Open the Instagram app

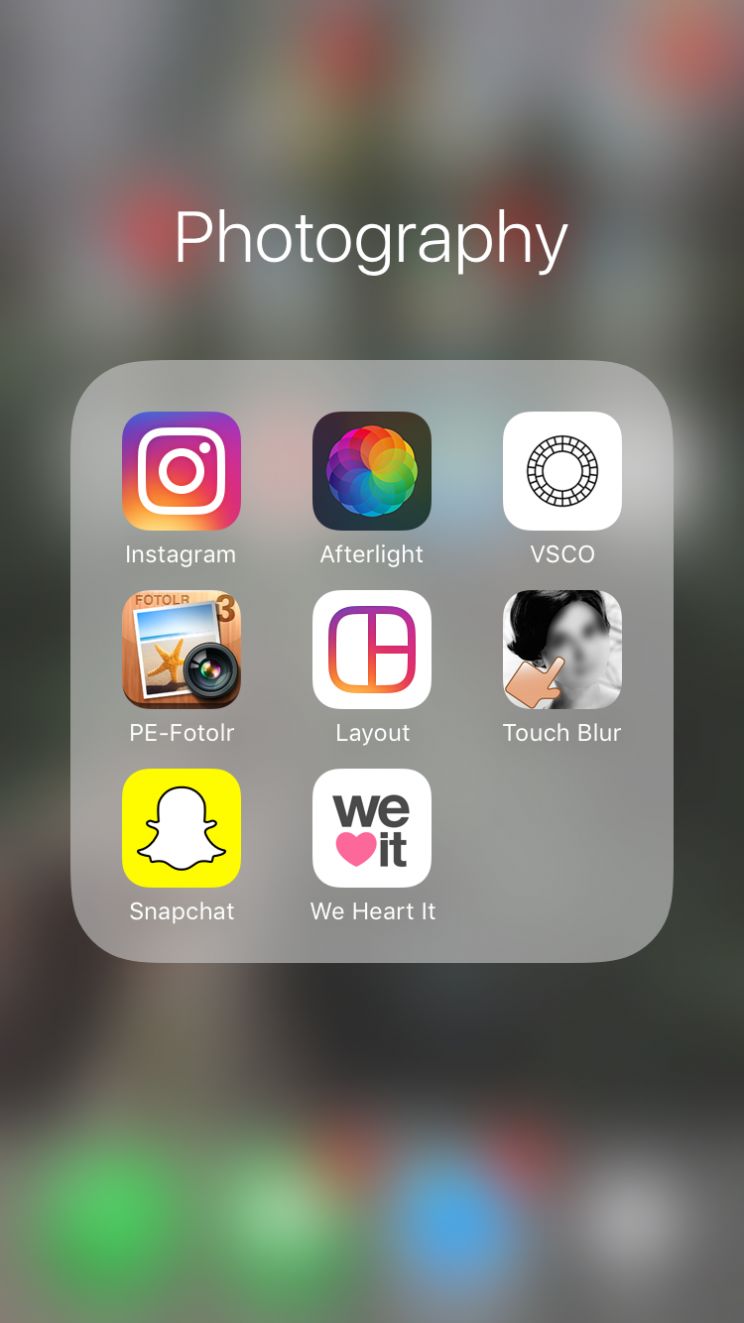pyautogui.click(x=181, y=471)
